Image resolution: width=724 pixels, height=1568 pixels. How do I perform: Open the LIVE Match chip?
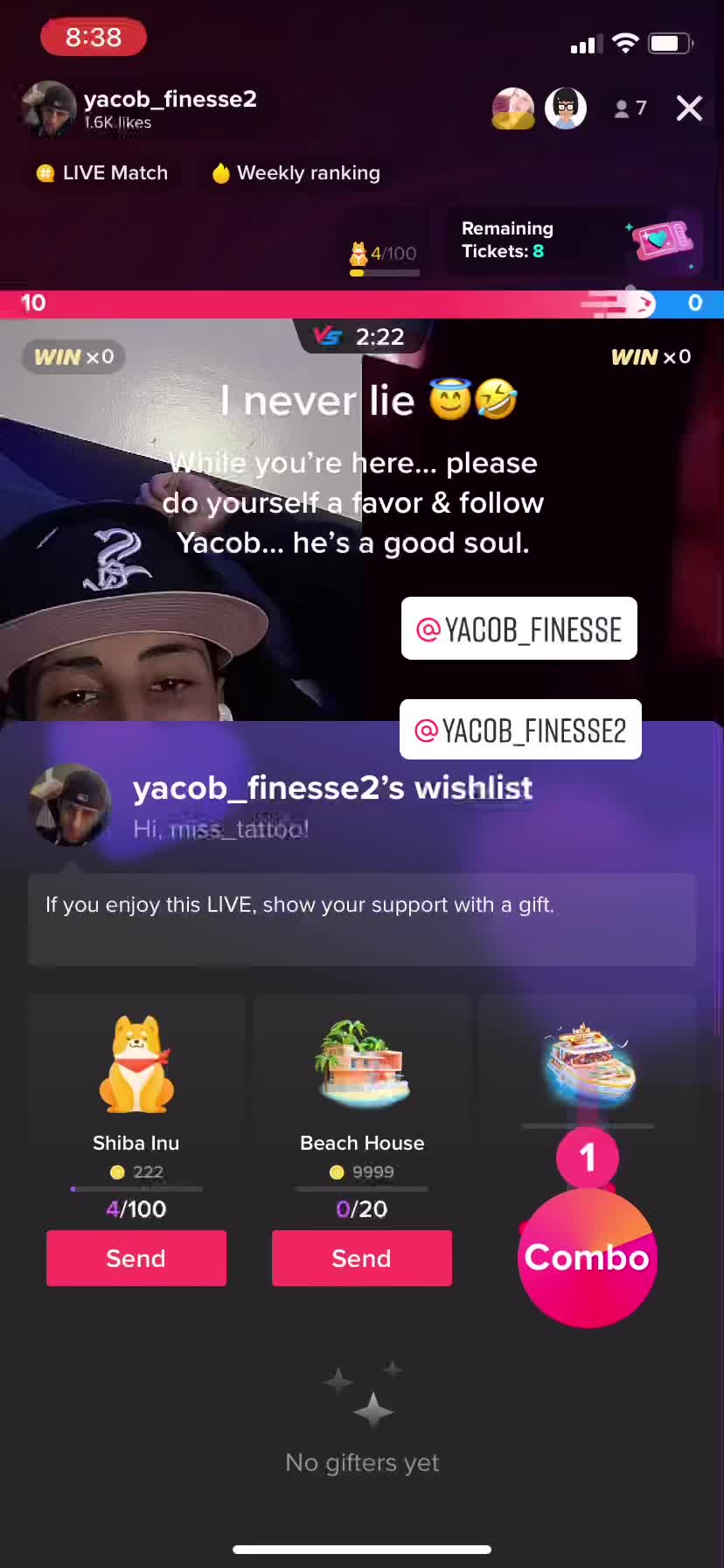click(102, 173)
